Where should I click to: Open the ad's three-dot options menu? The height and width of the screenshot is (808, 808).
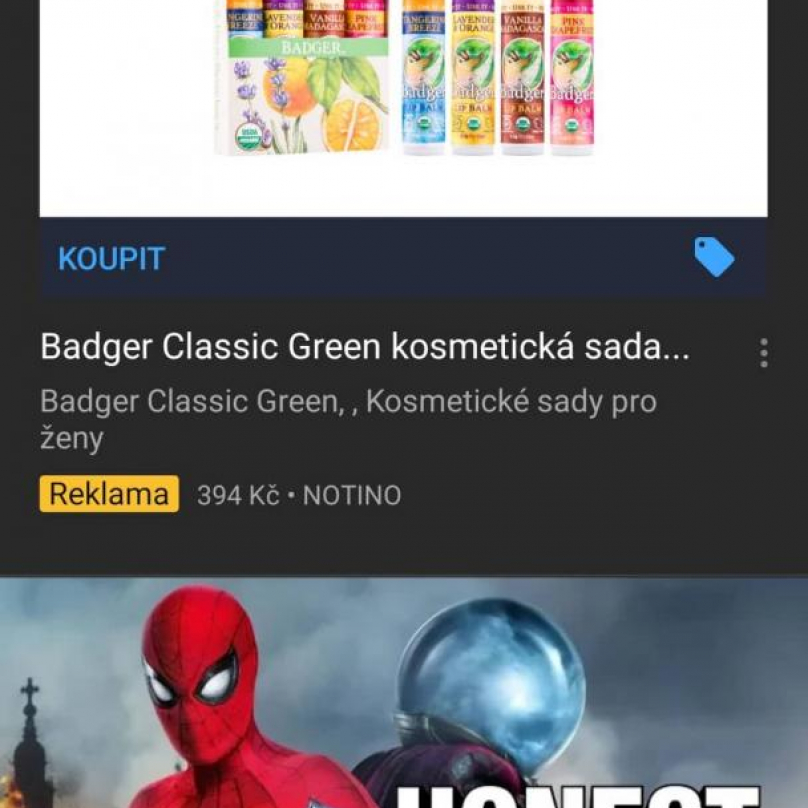(763, 352)
